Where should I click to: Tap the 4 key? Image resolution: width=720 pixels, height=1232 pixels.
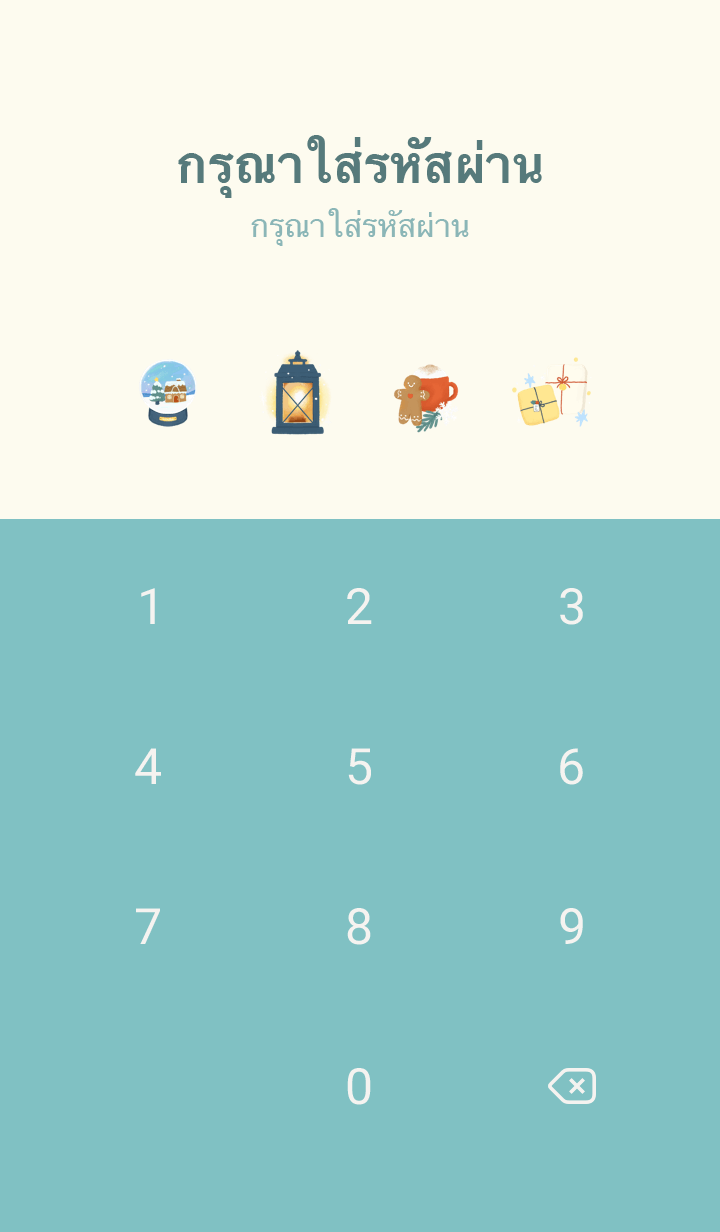(x=148, y=767)
